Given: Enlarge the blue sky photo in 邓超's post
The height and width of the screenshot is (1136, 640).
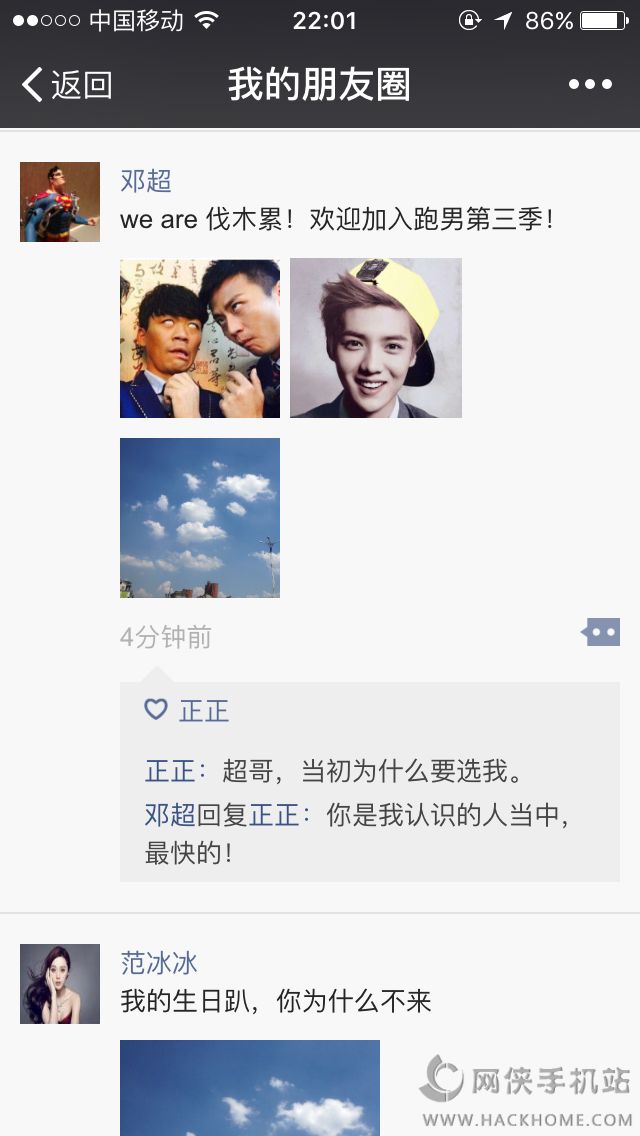Looking at the screenshot, I should tap(200, 518).
